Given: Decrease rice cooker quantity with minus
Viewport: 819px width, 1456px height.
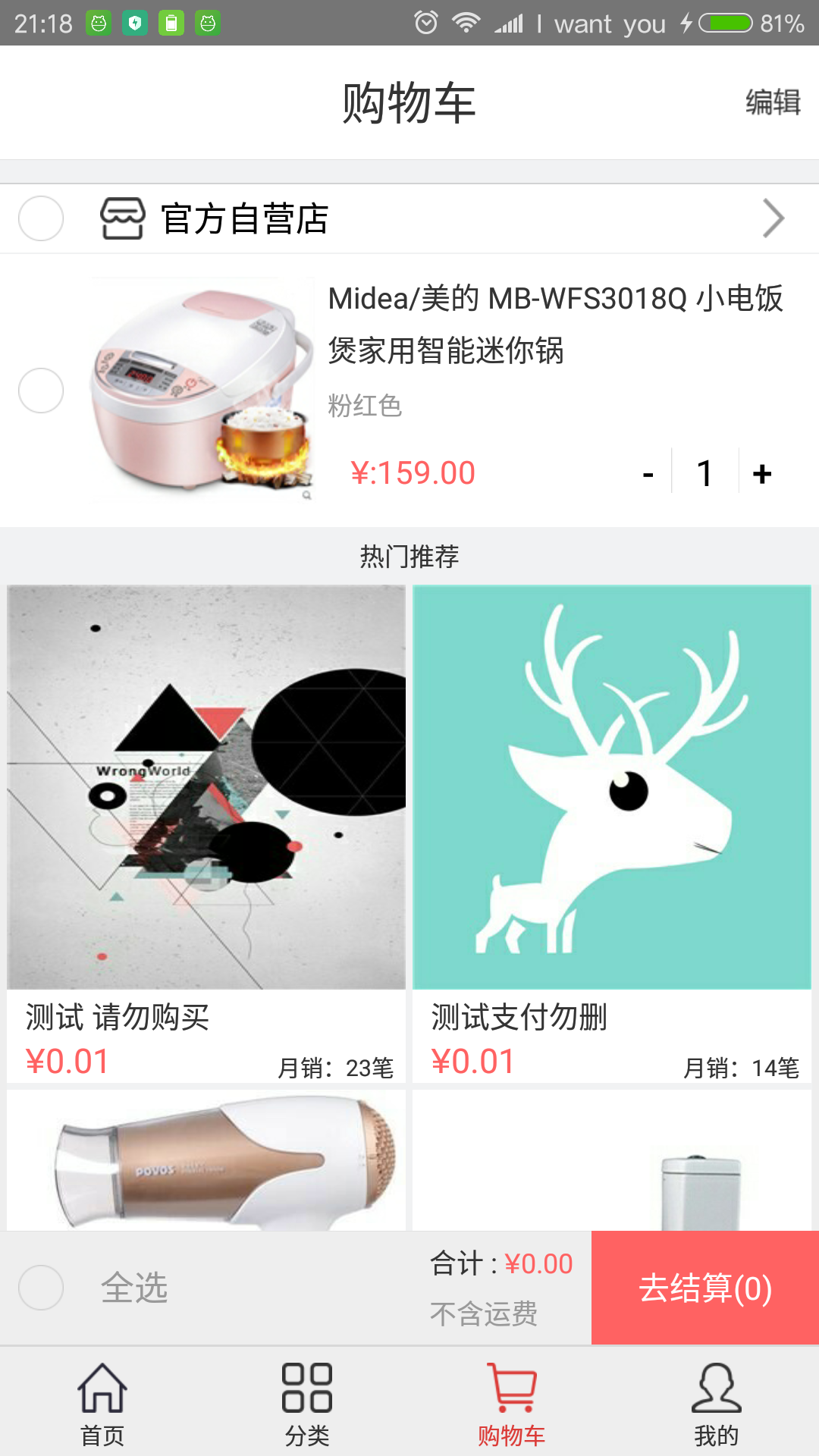Looking at the screenshot, I should 648,474.
